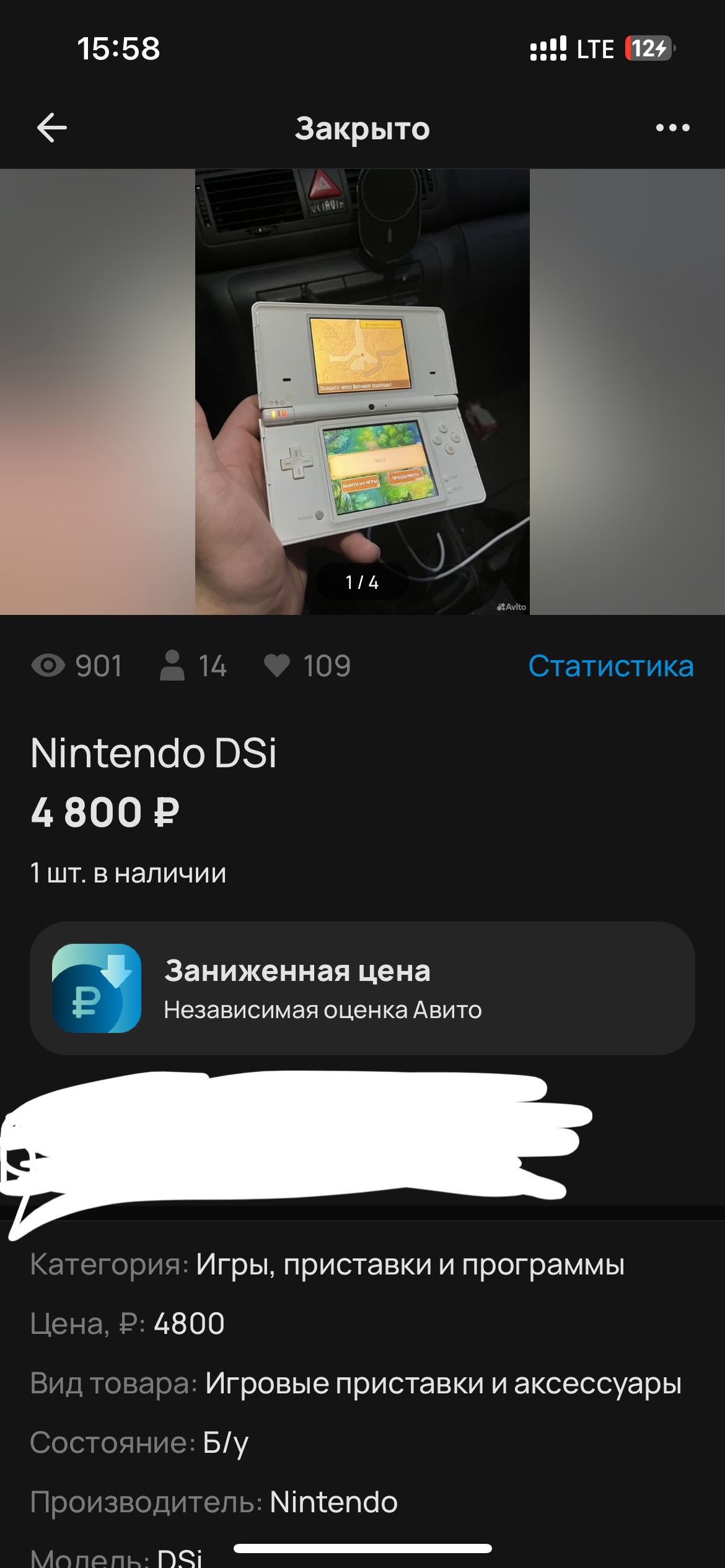Open the Nintendo DSi listing photo

tap(362, 392)
